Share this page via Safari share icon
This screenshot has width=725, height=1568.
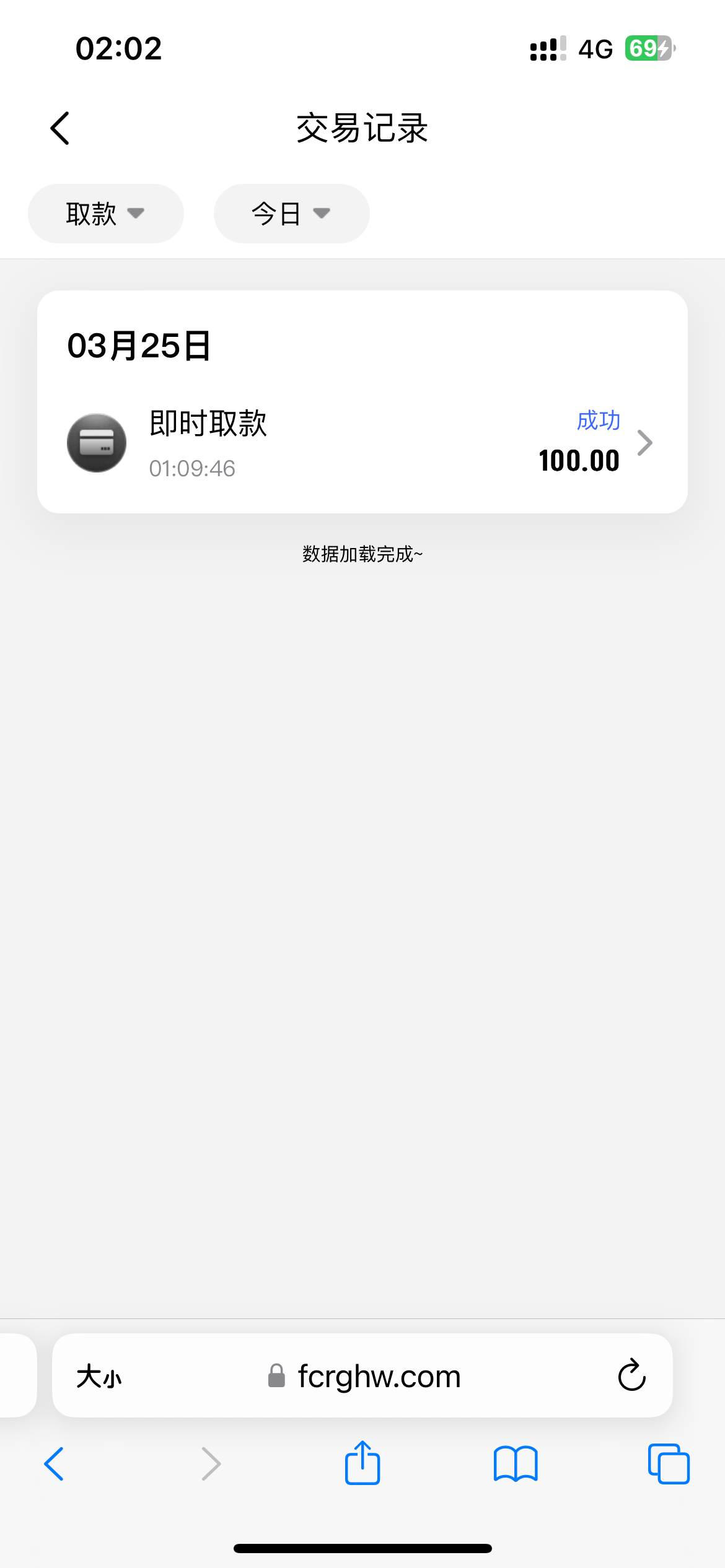pos(362,1464)
